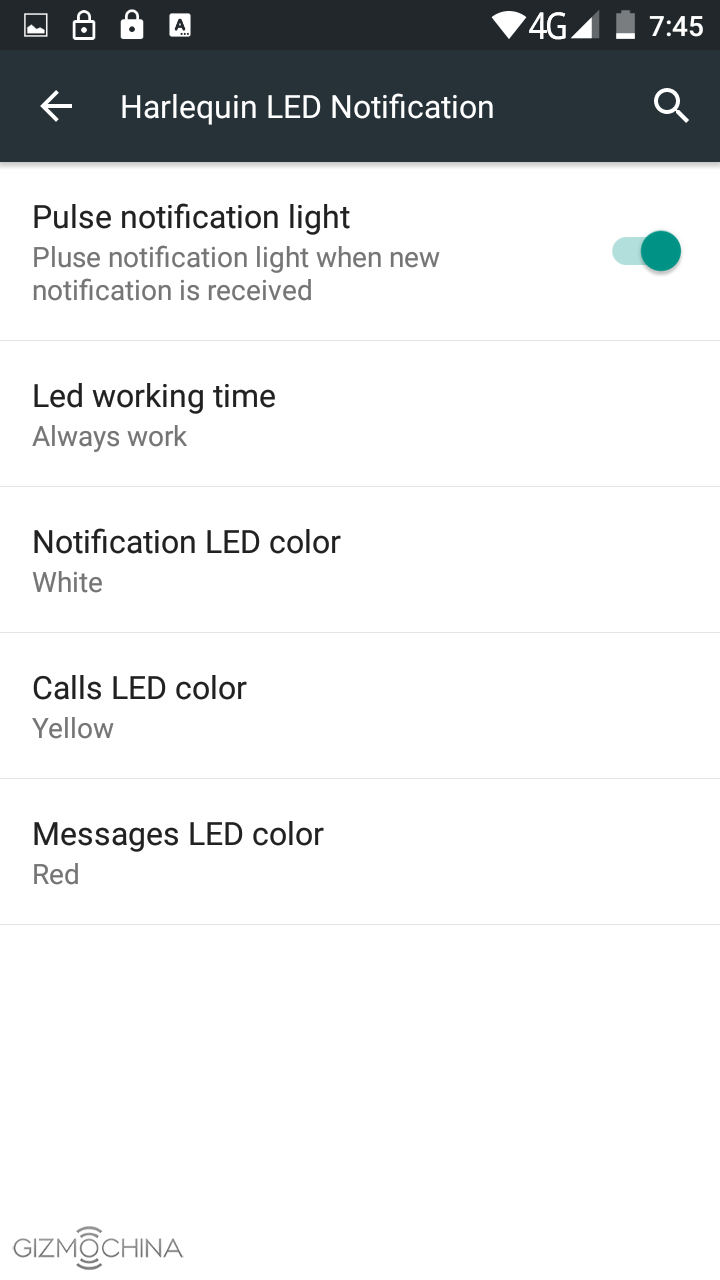Screen dimensions: 720x1280
Task: Open the search icon in the app bar
Action: [x=671, y=106]
